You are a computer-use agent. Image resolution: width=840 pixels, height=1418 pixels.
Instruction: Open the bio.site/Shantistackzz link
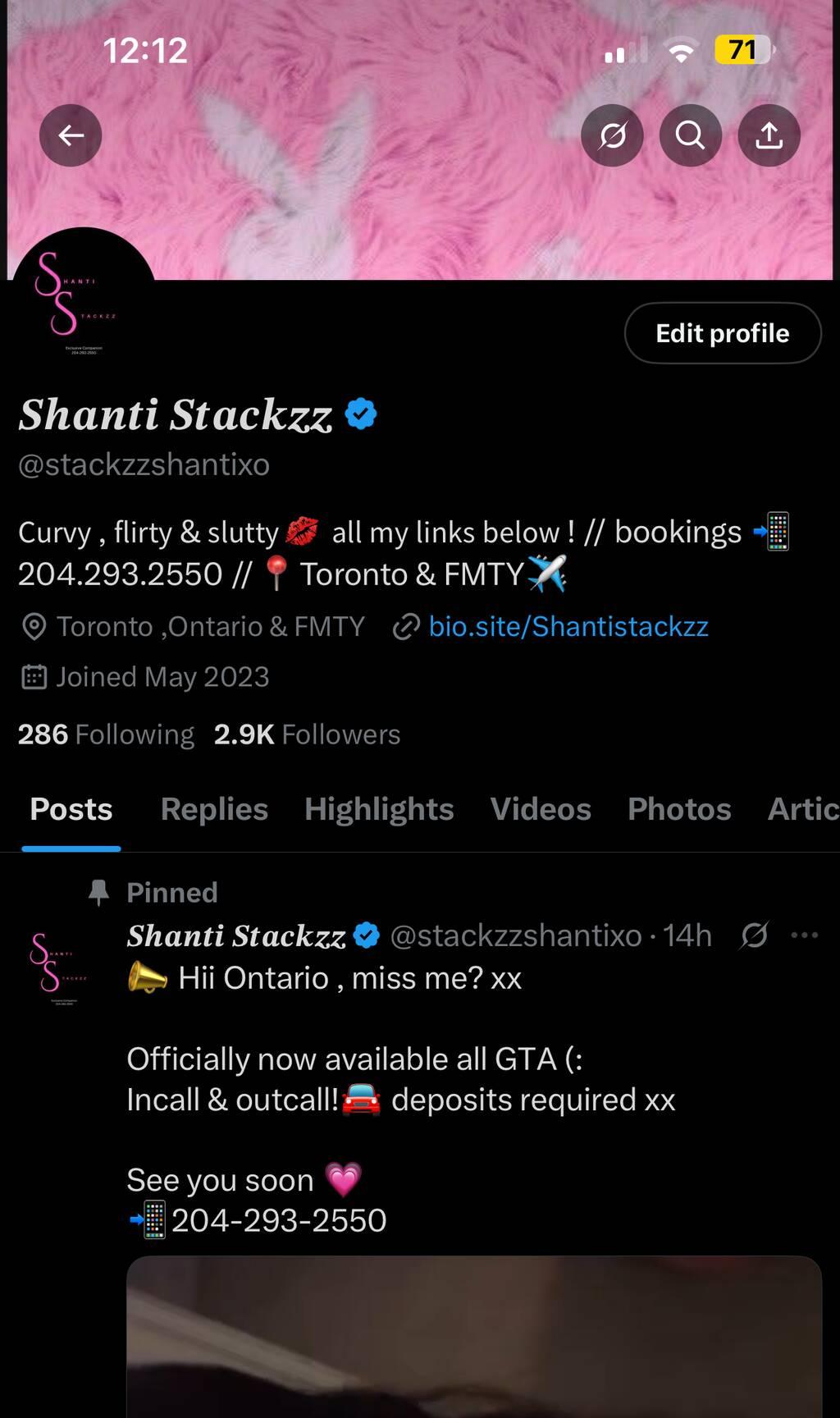point(568,627)
